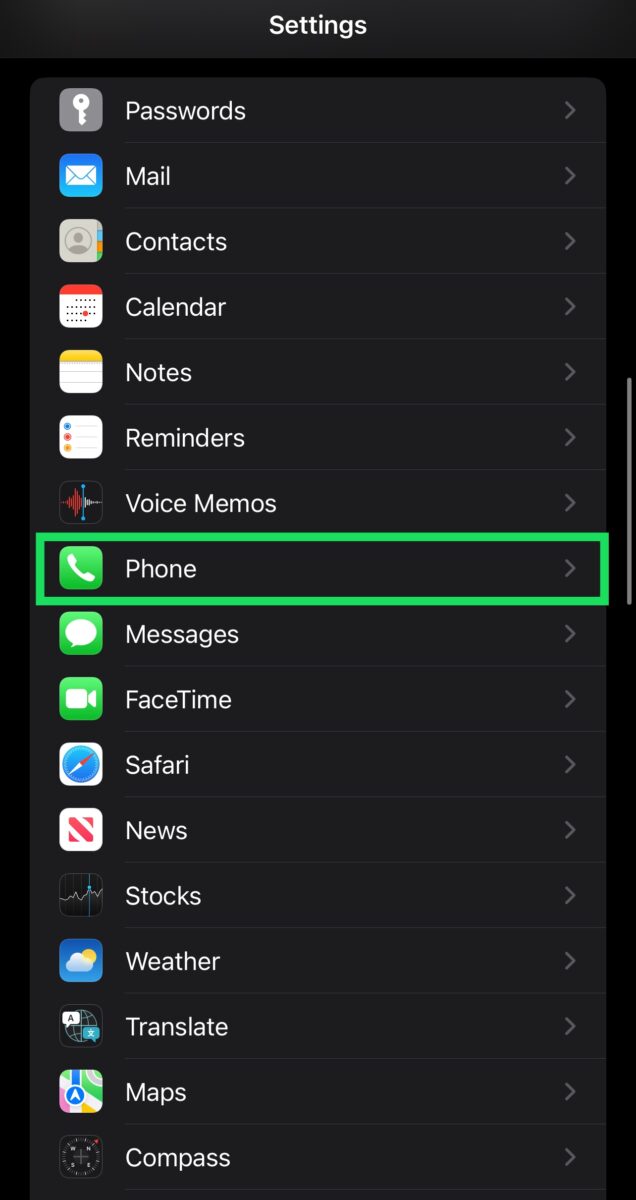636x1200 pixels.
Task: Open Maps settings
Action: pyautogui.click(x=318, y=1093)
